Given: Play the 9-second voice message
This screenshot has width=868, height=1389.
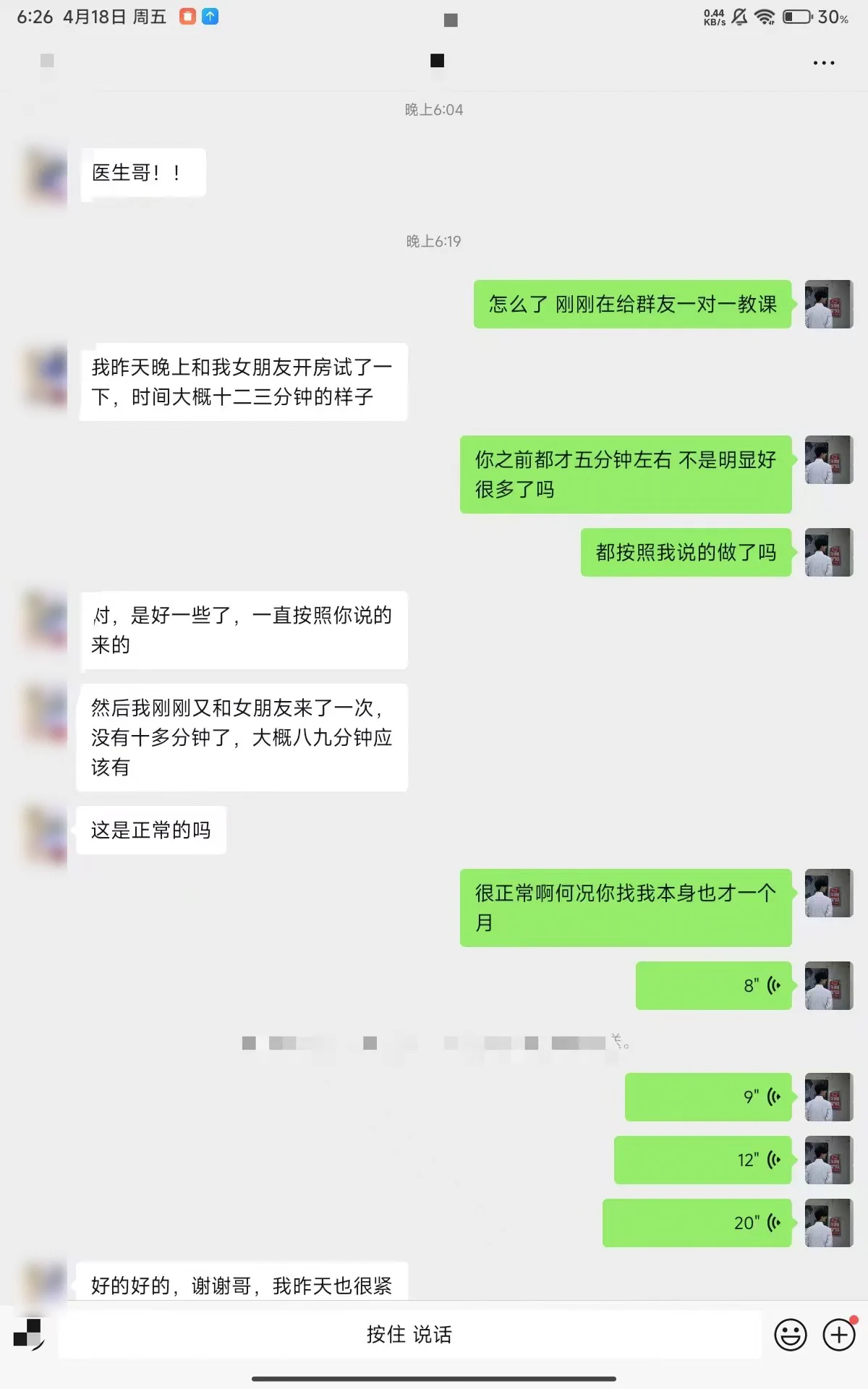Looking at the screenshot, I should [708, 1097].
